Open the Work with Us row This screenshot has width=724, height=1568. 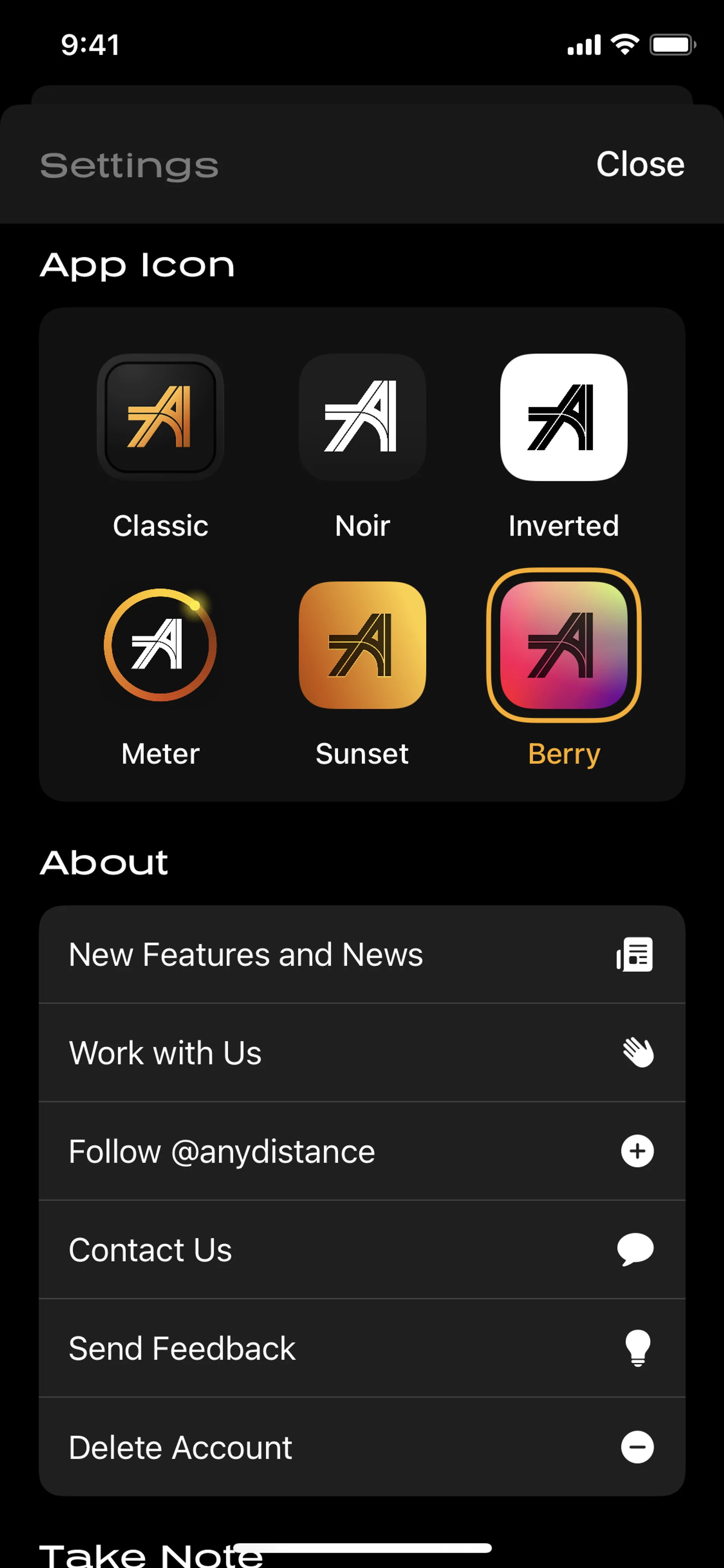362,1053
